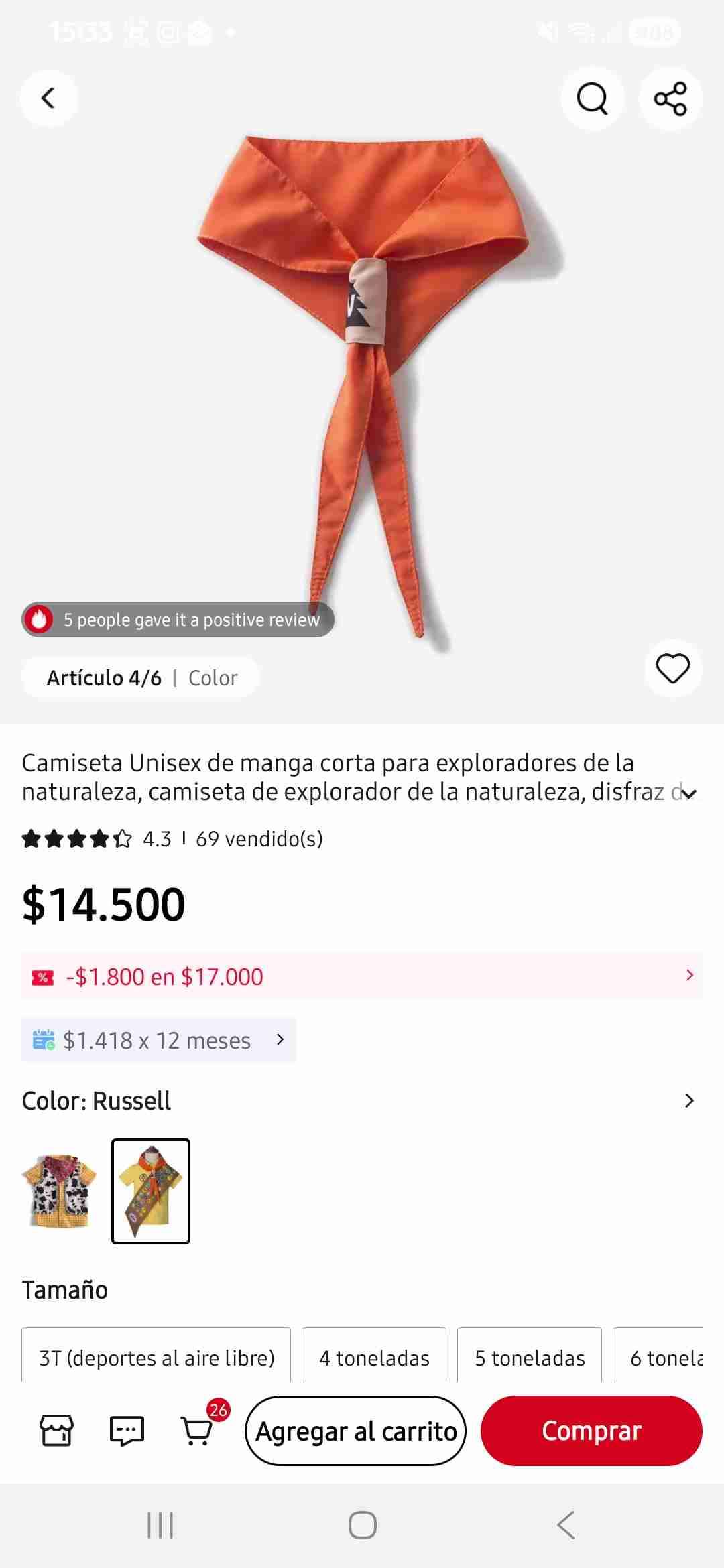Open the 4.3 rating reviews
Screen dimensions: 724x1568
click(172, 838)
